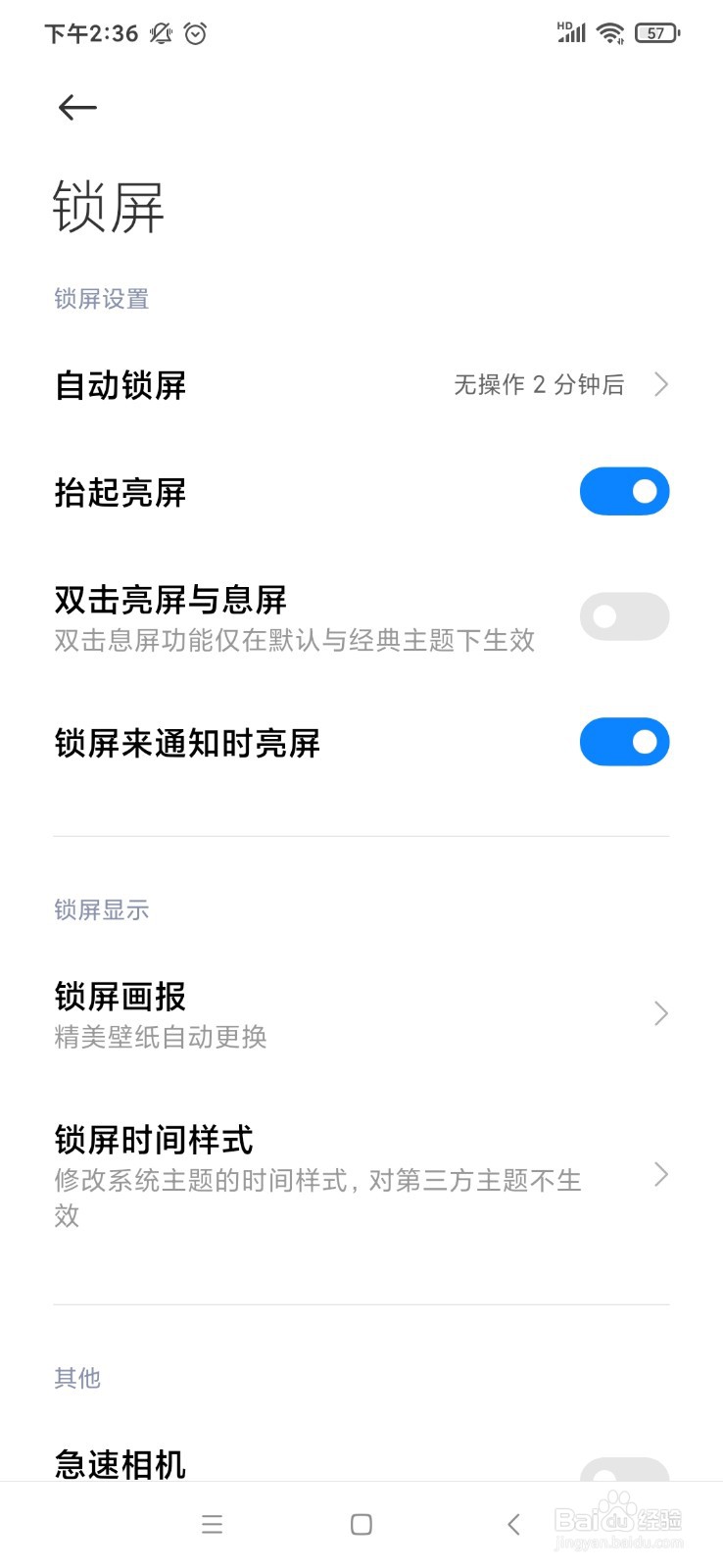Click the HD signal status bar icon
The image size is (723, 1568).
566,32
